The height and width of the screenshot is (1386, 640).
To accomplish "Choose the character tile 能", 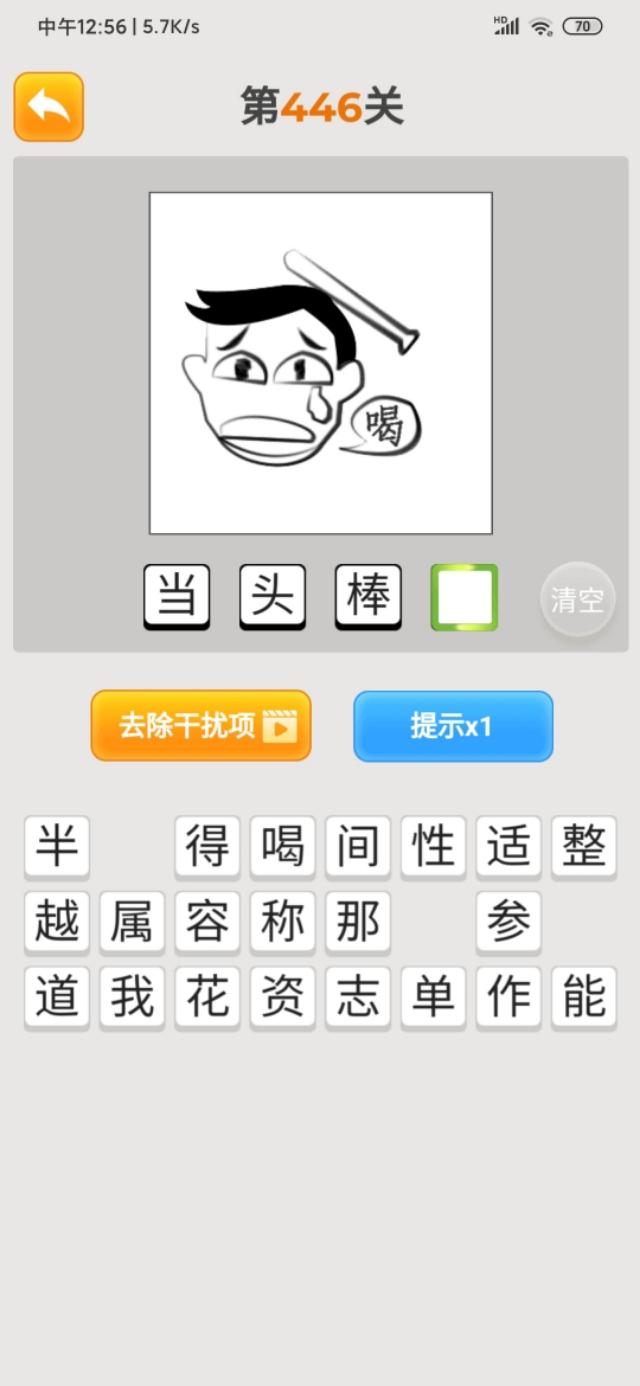I will click(x=584, y=997).
